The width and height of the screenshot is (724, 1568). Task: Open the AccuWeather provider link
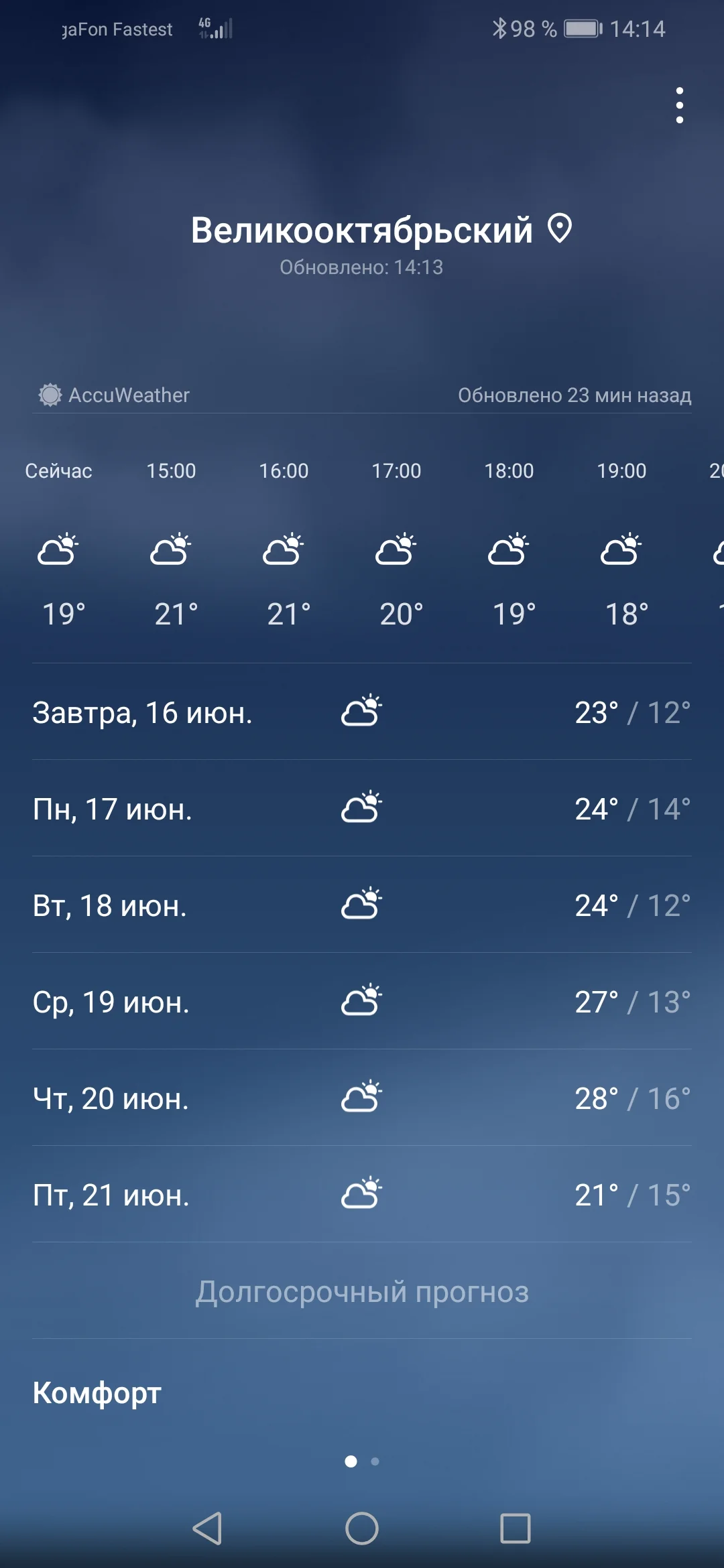pos(130,395)
